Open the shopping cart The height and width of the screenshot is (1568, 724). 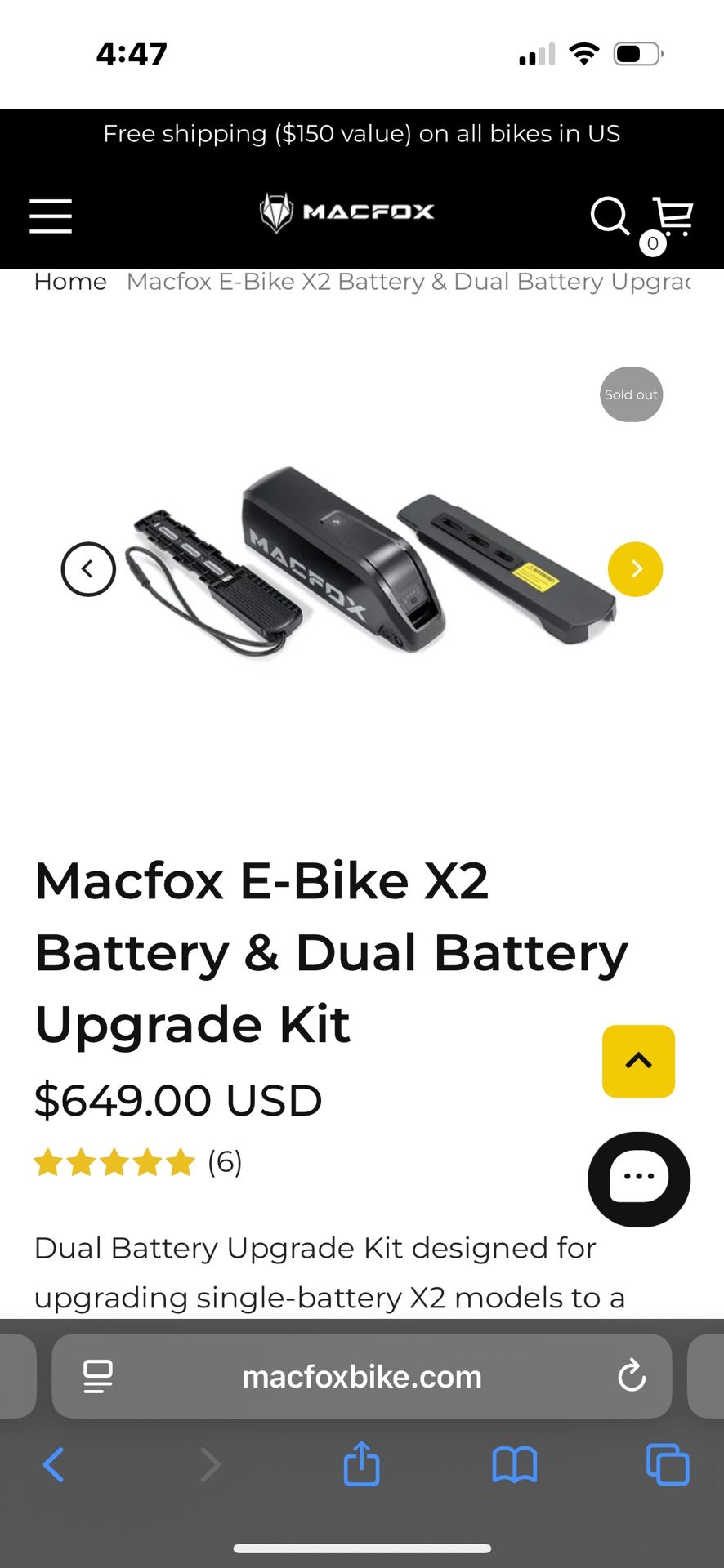[x=673, y=217]
